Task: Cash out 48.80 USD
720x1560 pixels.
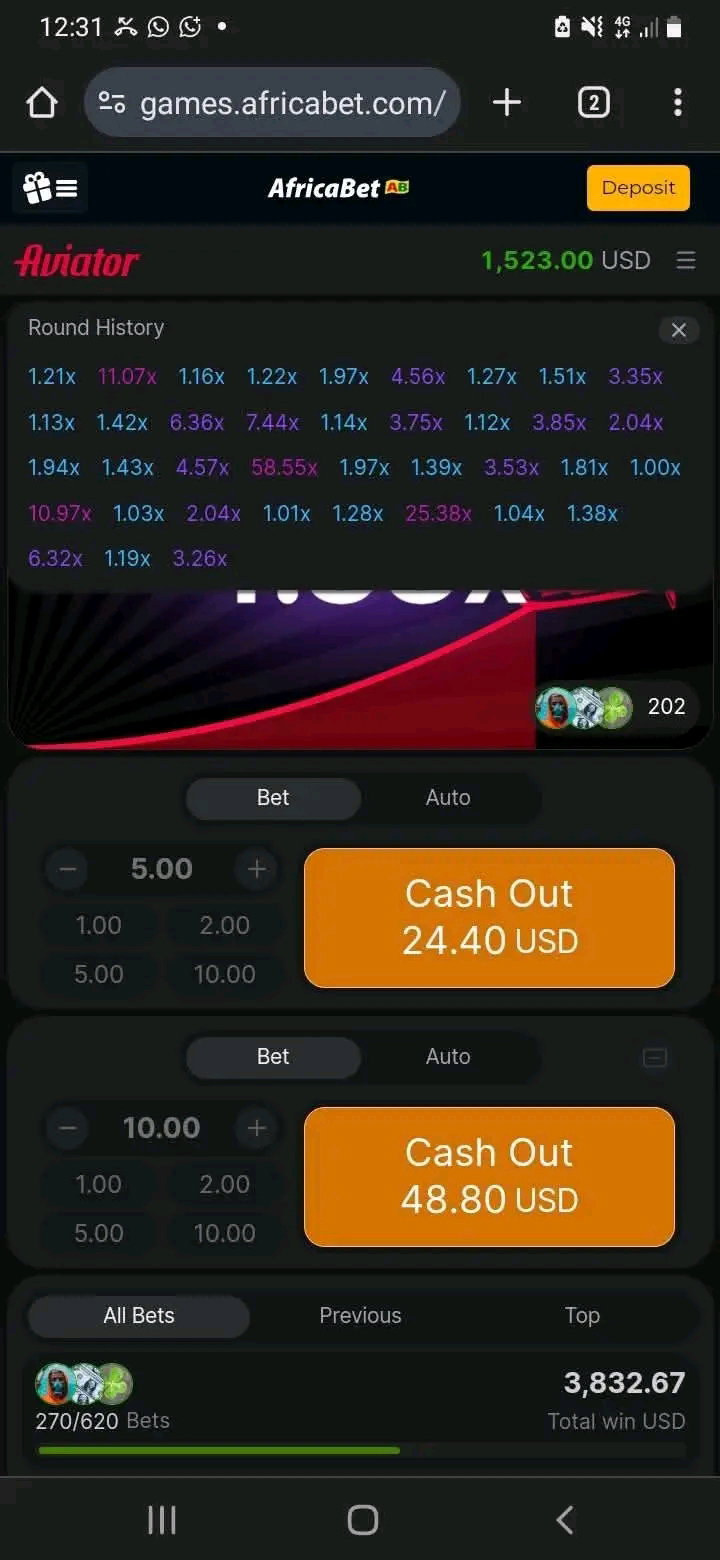Action: [489, 1177]
